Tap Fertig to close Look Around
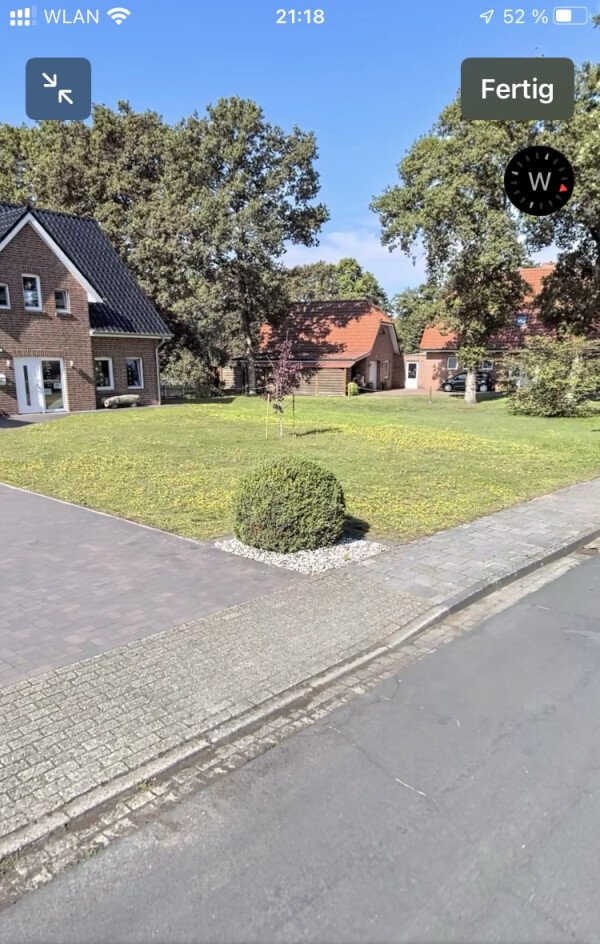 click(517, 89)
